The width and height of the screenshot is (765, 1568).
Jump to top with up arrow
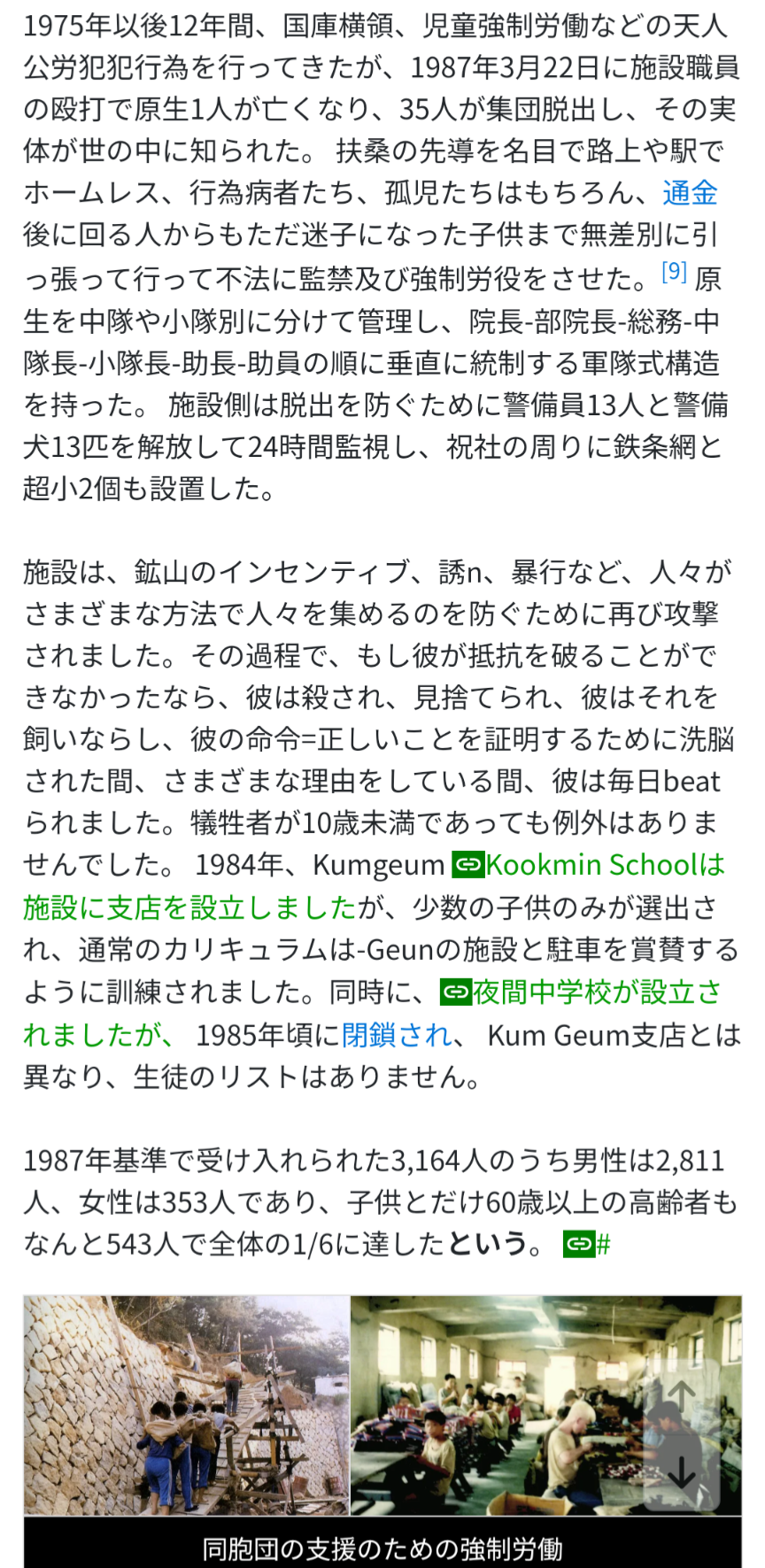coord(681,1396)
